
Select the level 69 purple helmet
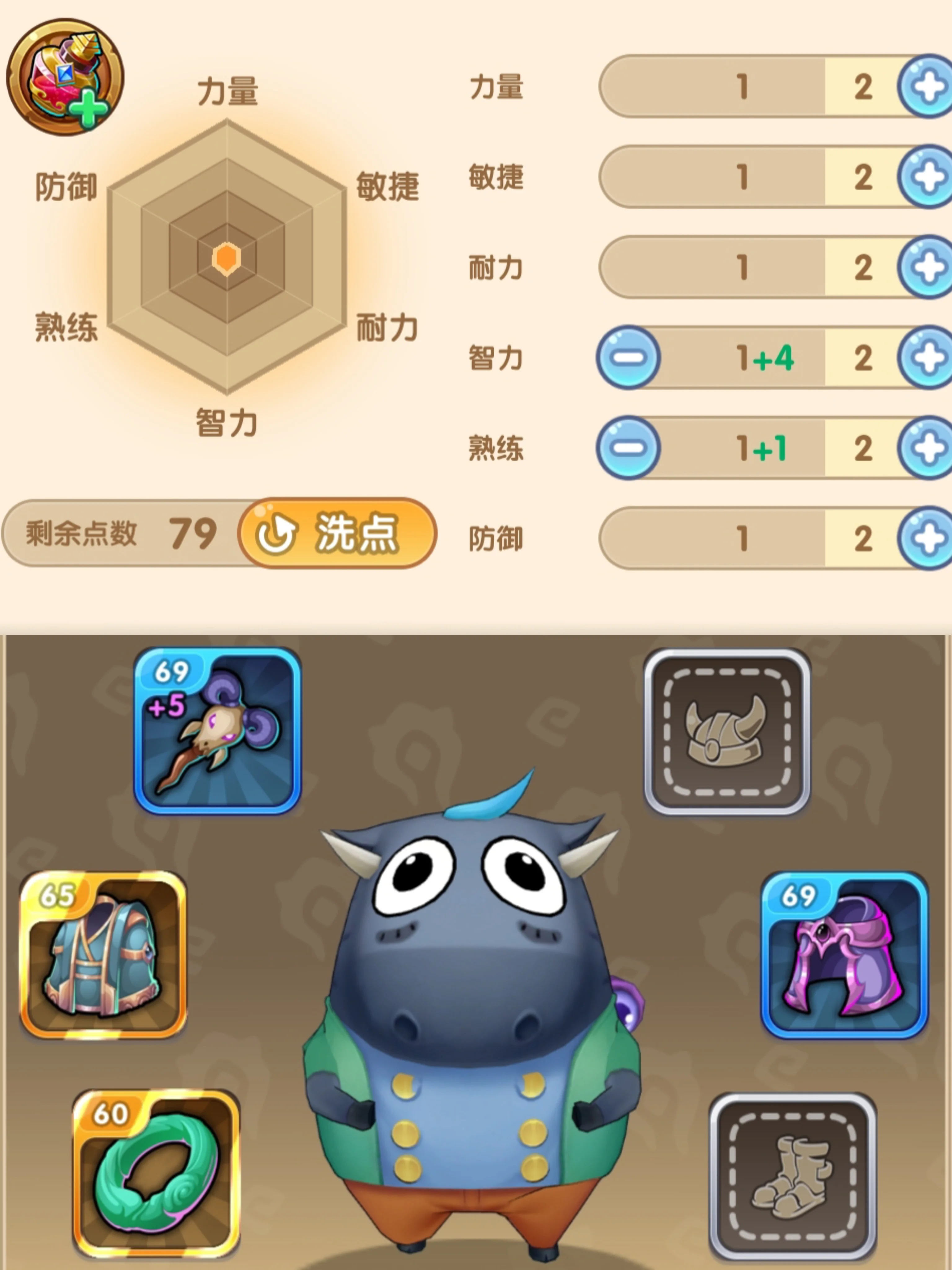click(844, 955)
